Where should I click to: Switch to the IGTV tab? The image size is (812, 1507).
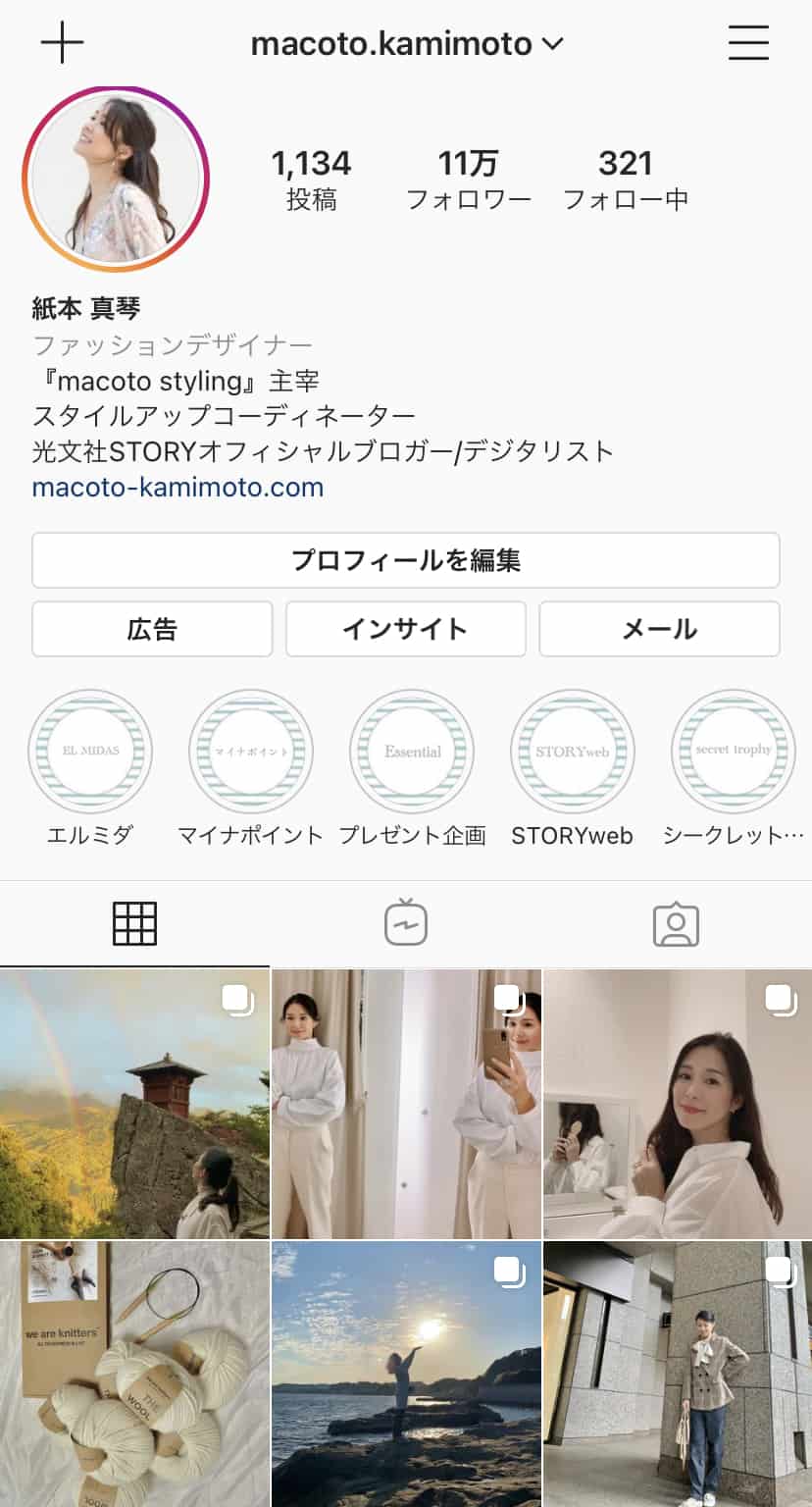pos(406,924)
